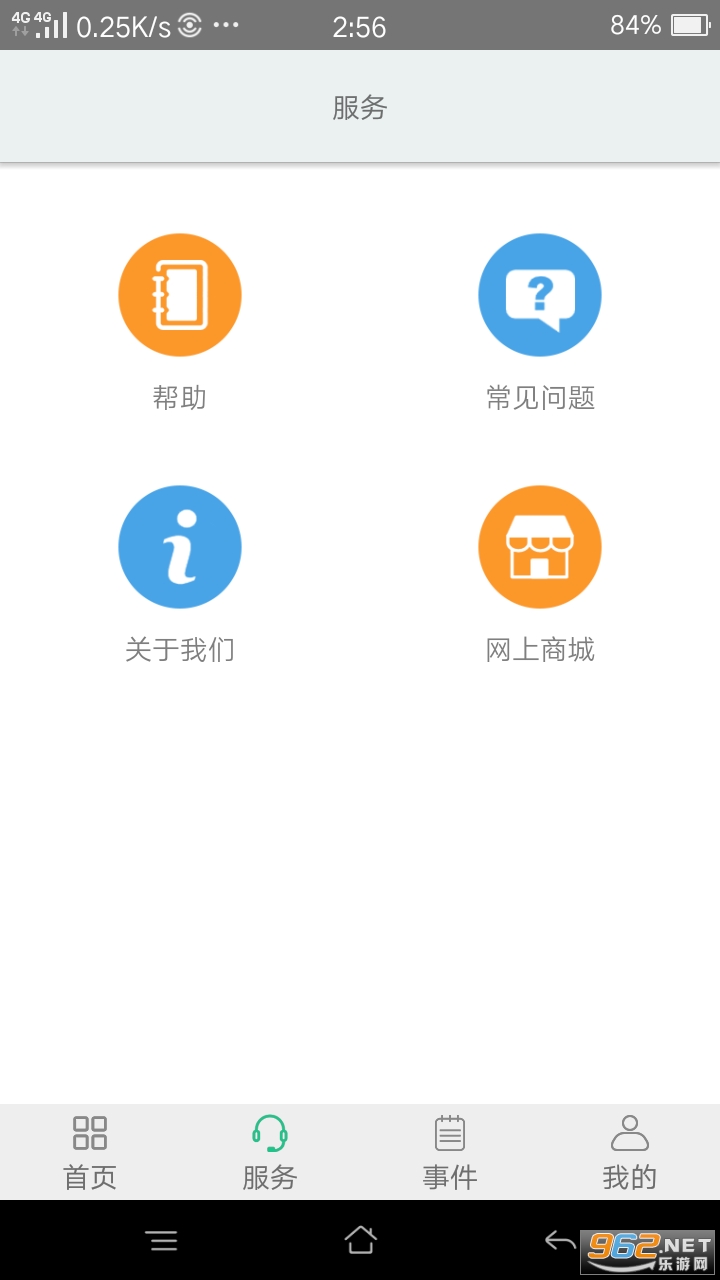720x1280 pixels.
Task: Switch to the 首页 tab
Action: (90, 1152)
